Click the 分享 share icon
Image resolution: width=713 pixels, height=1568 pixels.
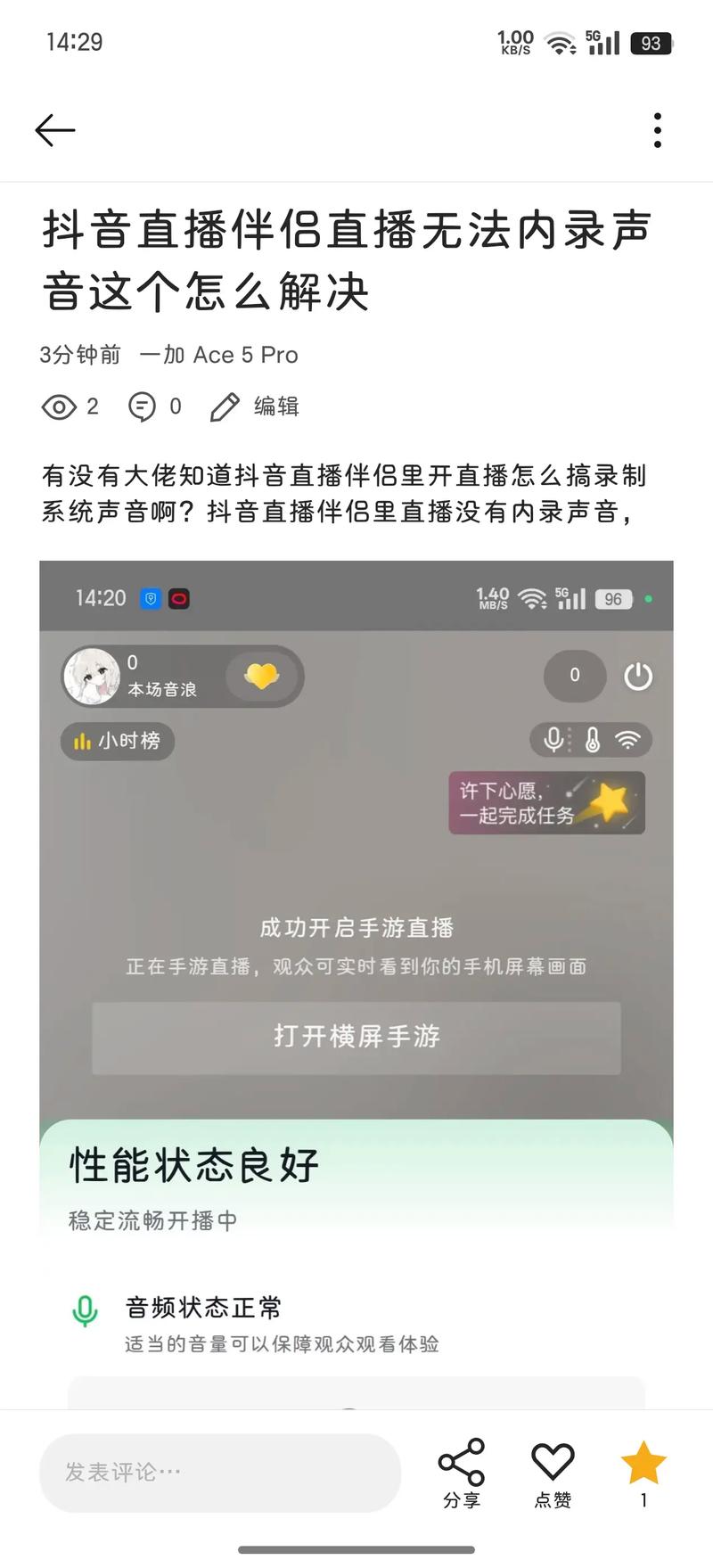461,1461
